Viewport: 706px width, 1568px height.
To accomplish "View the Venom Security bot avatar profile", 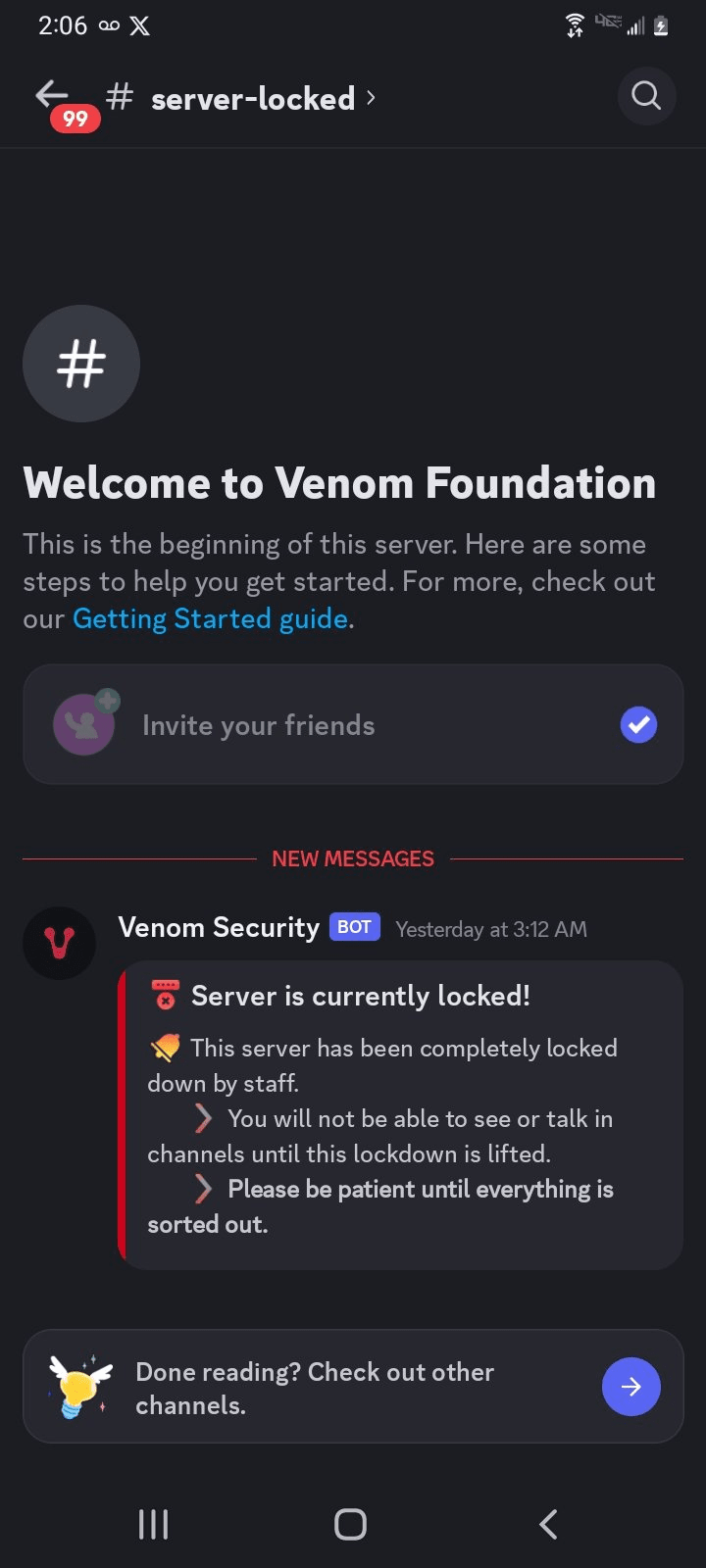I will (x=59, y=943).
